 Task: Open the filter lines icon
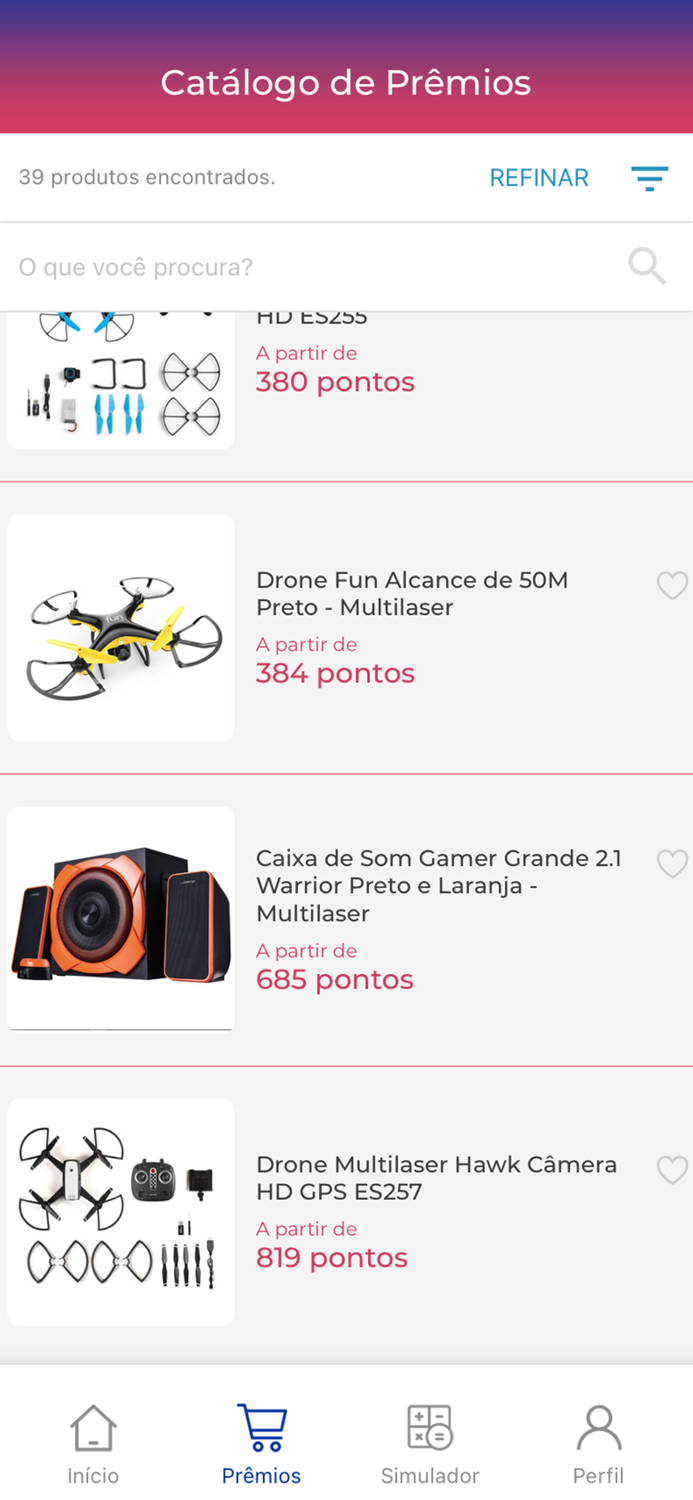(649, 178)
